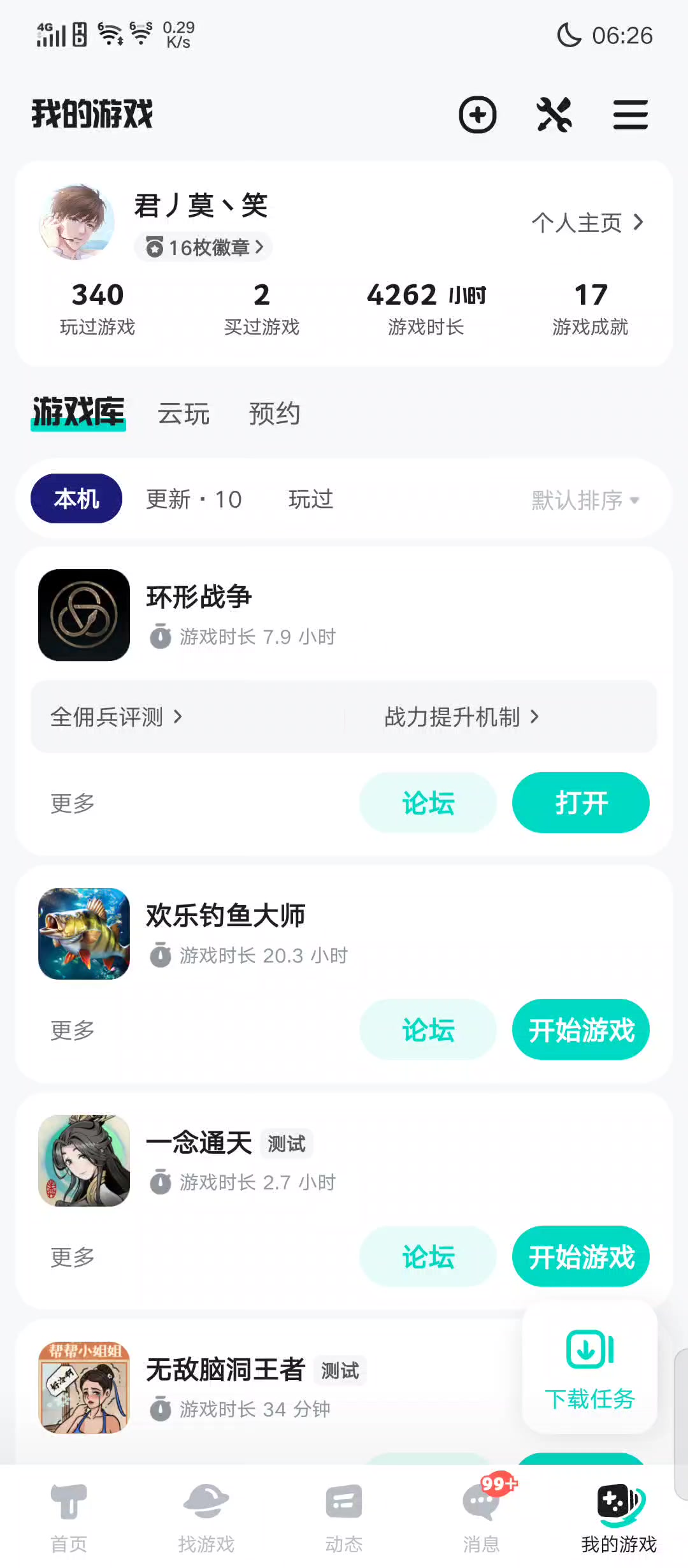Go to 个人主页 profile page
The image size is (688, 1568).
click(x=587, y=222)
